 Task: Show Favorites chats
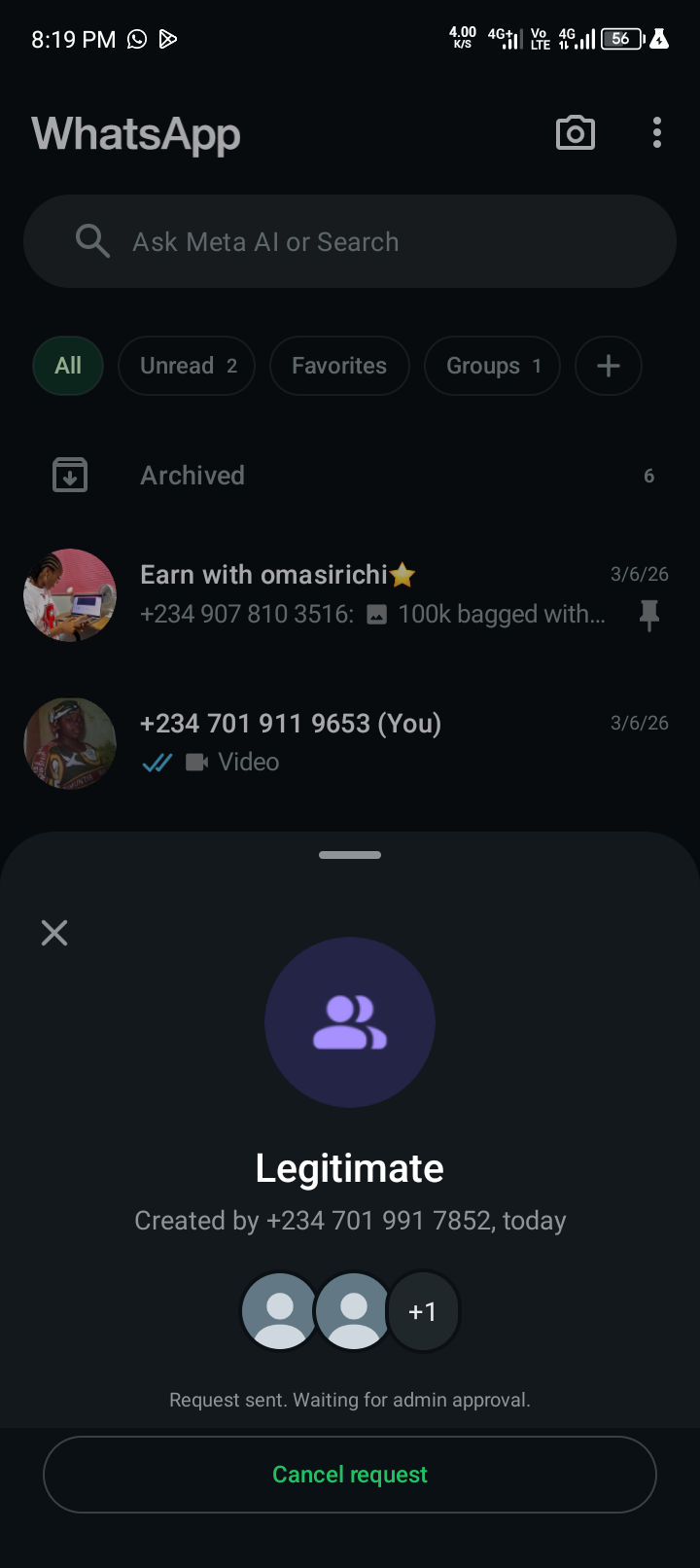click(339, 366)
